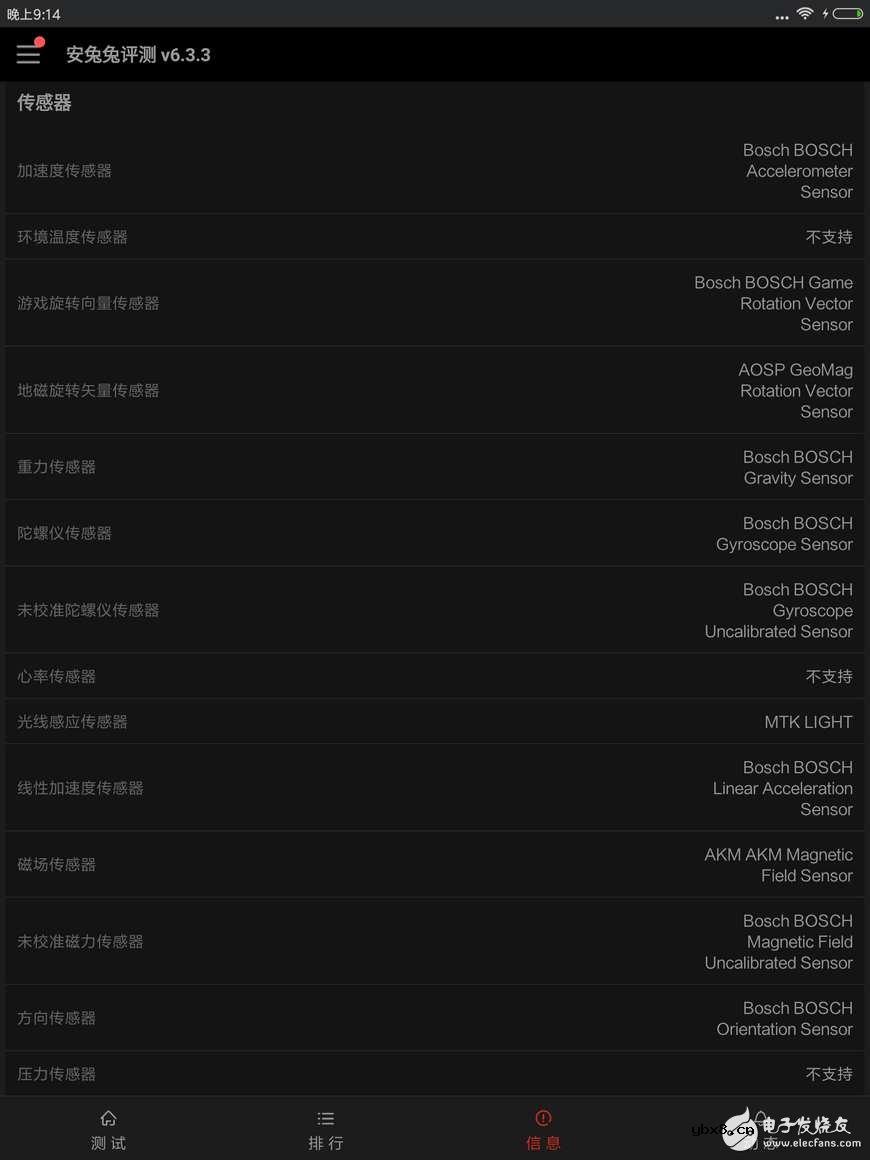This screenshot has width=870, height=1160.
Task: Tap the app title 安兔兔评测 v6.3.3
Action: (x=138, y=55)
